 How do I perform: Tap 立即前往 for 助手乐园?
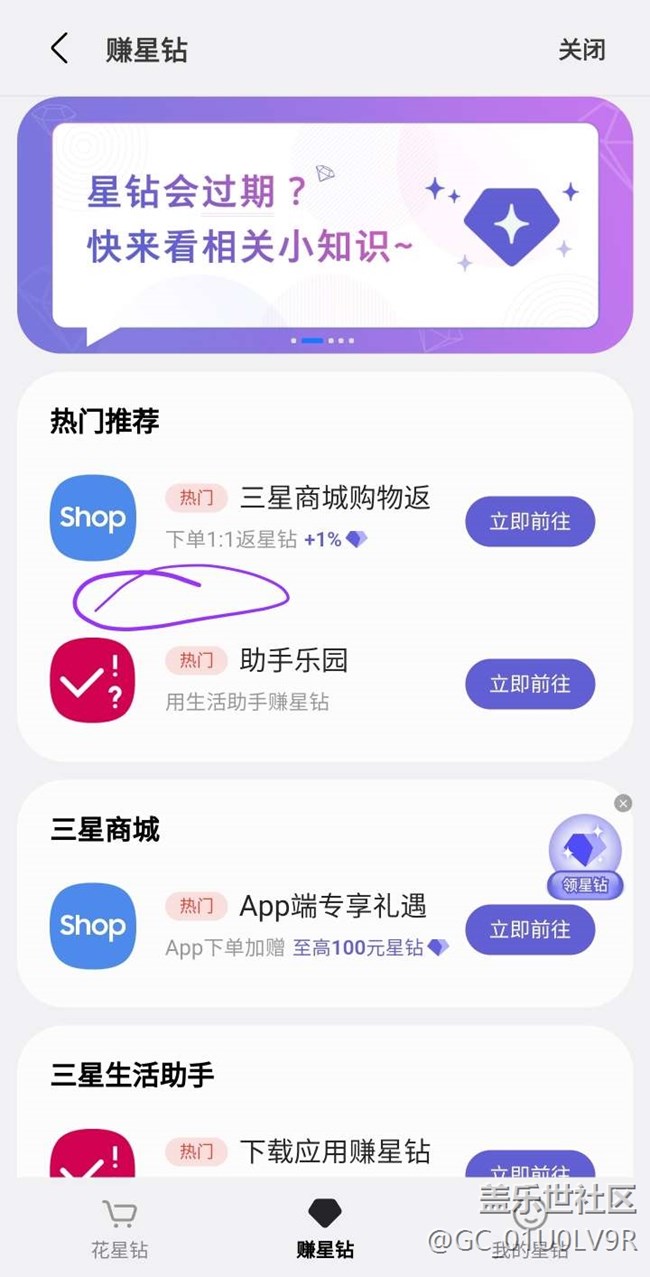click(x=530, y=684)
